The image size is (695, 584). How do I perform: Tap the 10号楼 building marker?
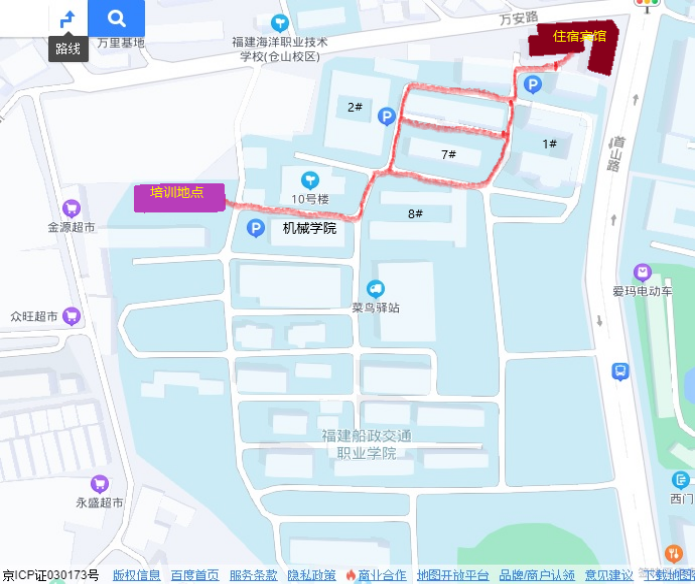[310, 180]
